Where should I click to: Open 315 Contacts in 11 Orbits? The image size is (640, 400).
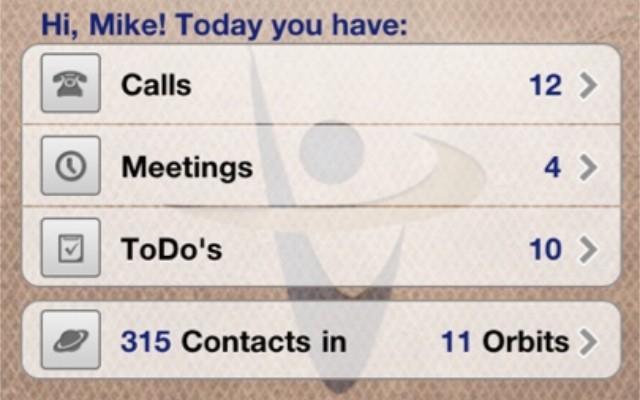pos(320,341)
